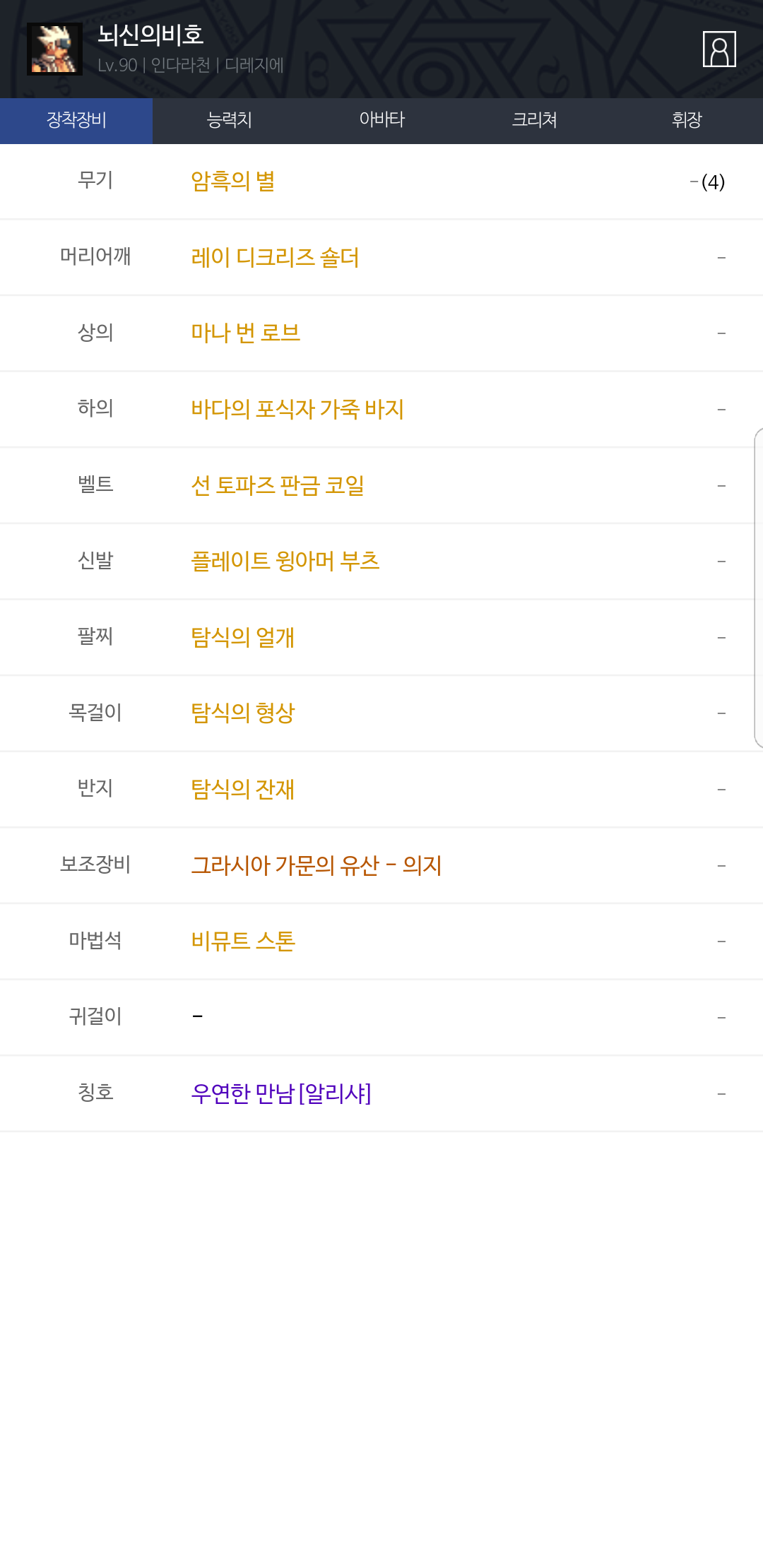Open the 탐식의 얼개 bracelet
The height and width of the screenshot is (1568, 763).
pyautogui.click(x=243, y=638)
